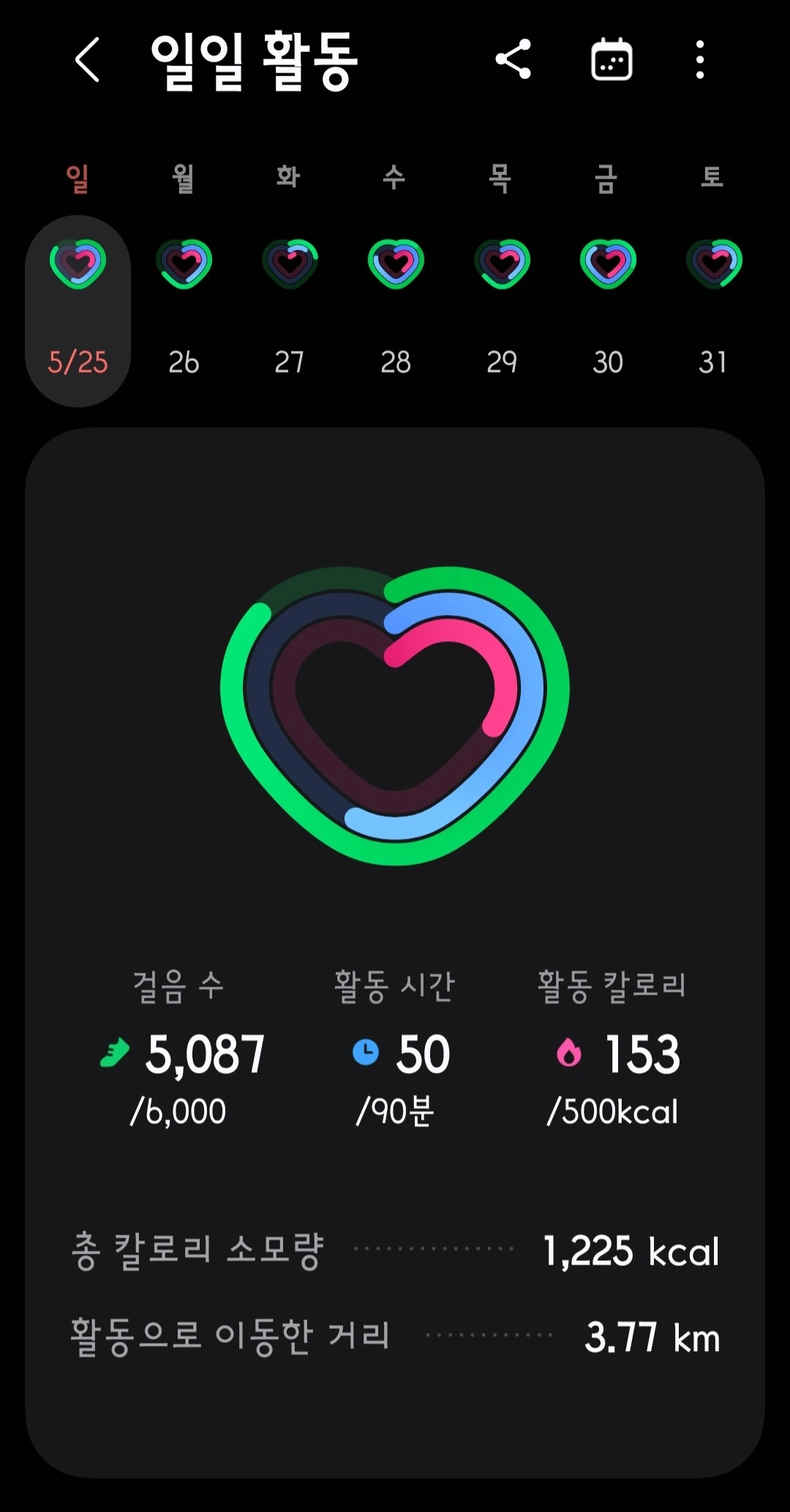
Task: View activity for Wednesday the 28th
Action: (396, 310)
